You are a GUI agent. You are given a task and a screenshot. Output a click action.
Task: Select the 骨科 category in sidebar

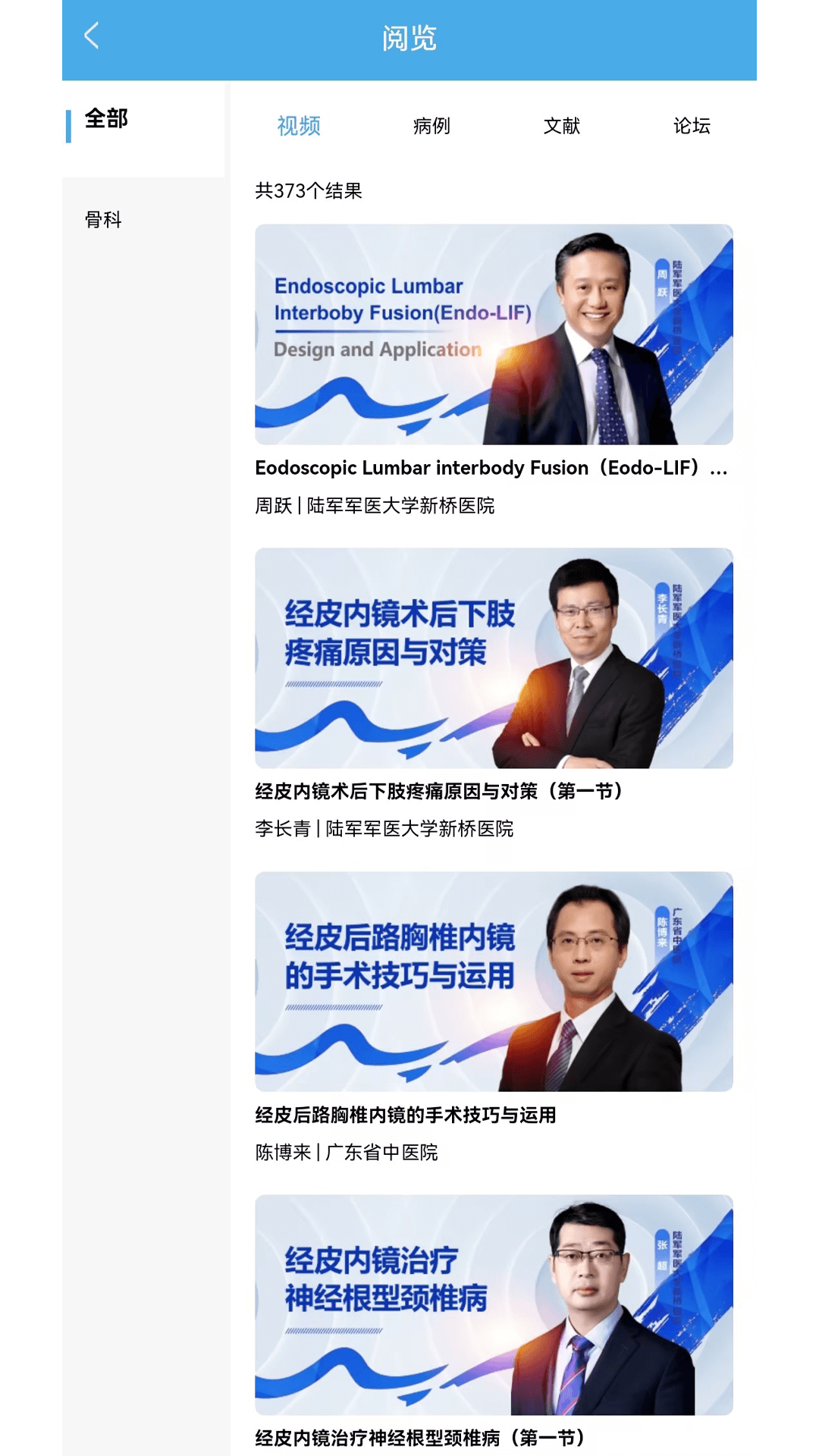point(104,220)
